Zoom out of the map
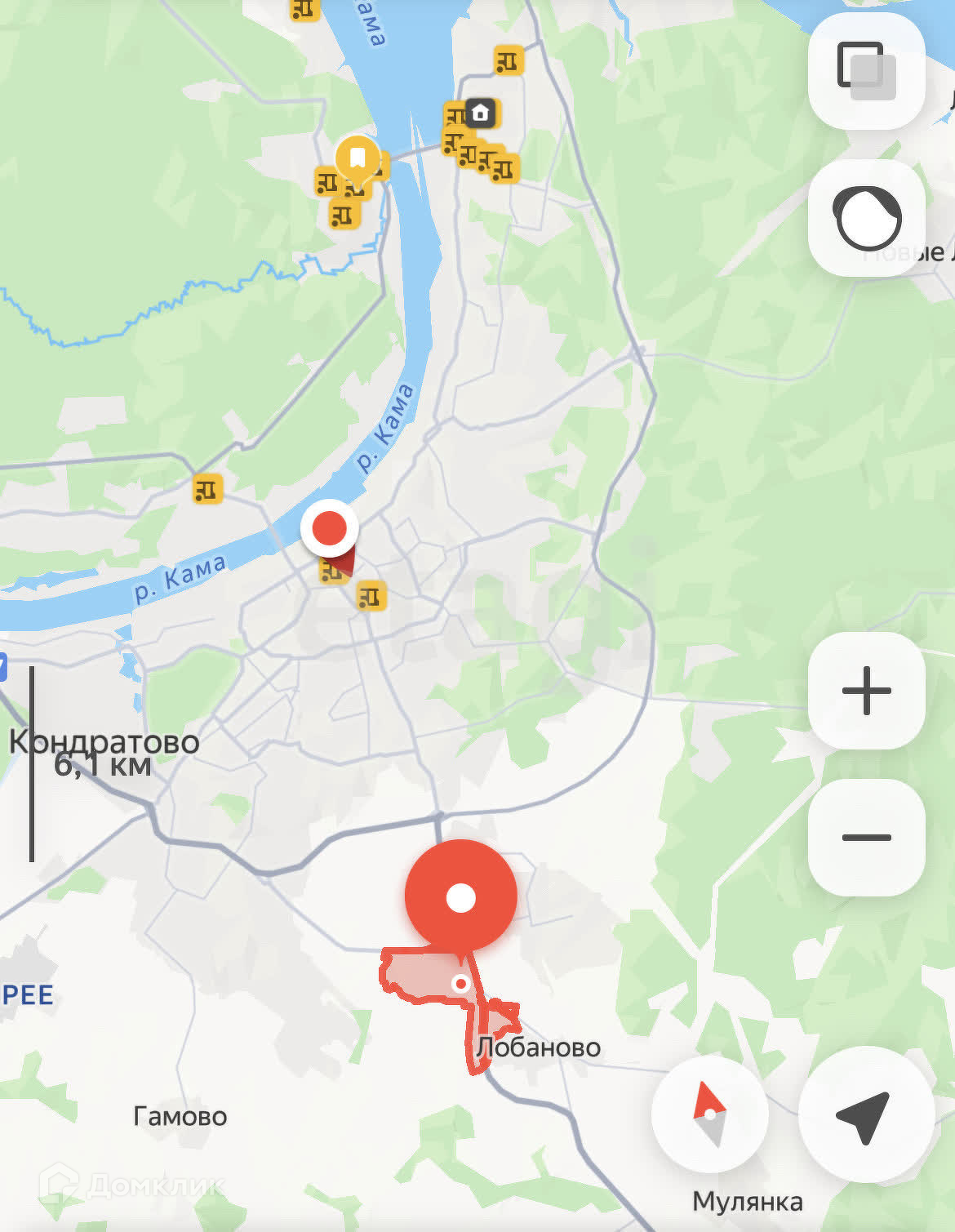The image size is (955, 1232). (866, 838)
